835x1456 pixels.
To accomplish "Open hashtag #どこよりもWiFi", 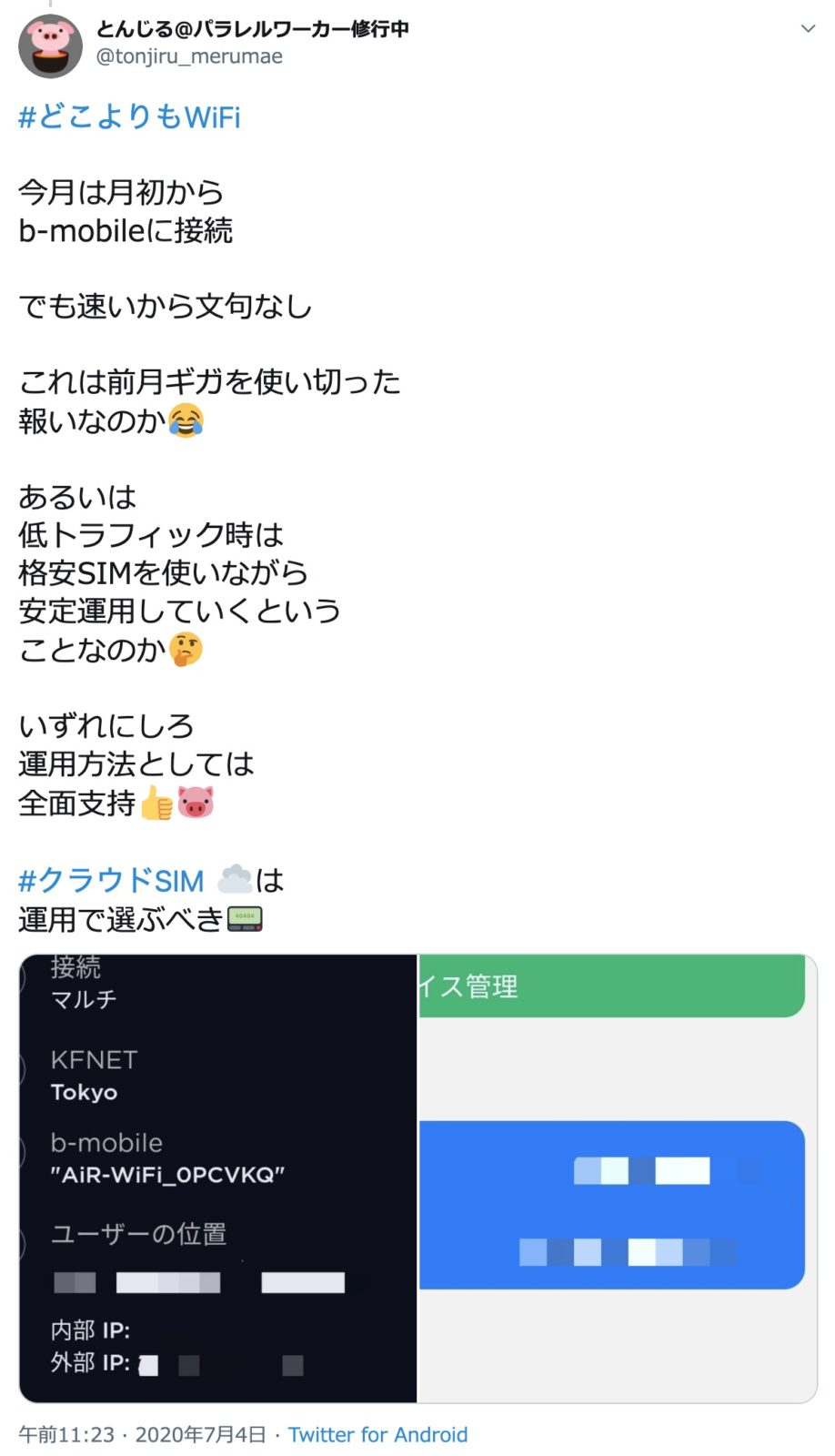I will point(129,117).
